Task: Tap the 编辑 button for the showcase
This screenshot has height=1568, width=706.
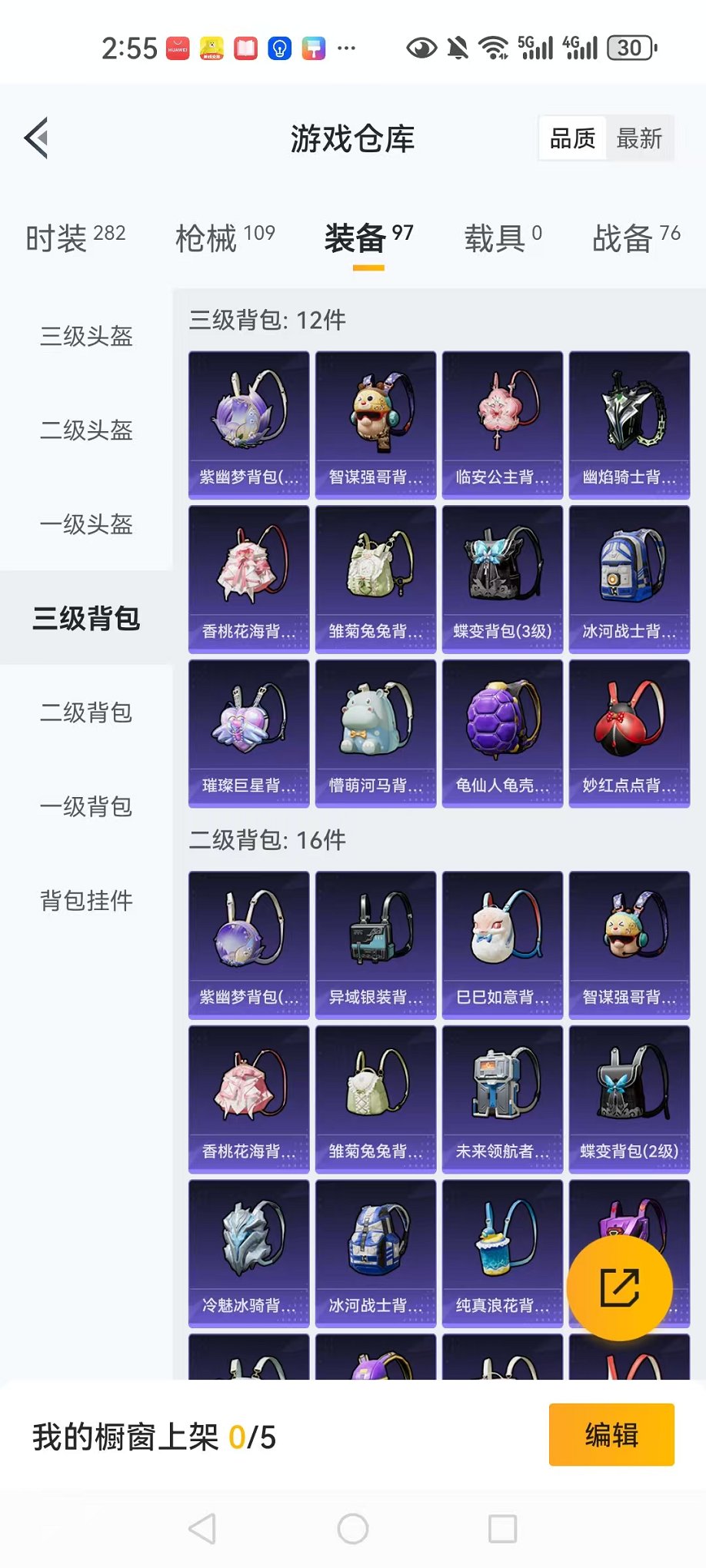Action: (x=611, y=1434)
